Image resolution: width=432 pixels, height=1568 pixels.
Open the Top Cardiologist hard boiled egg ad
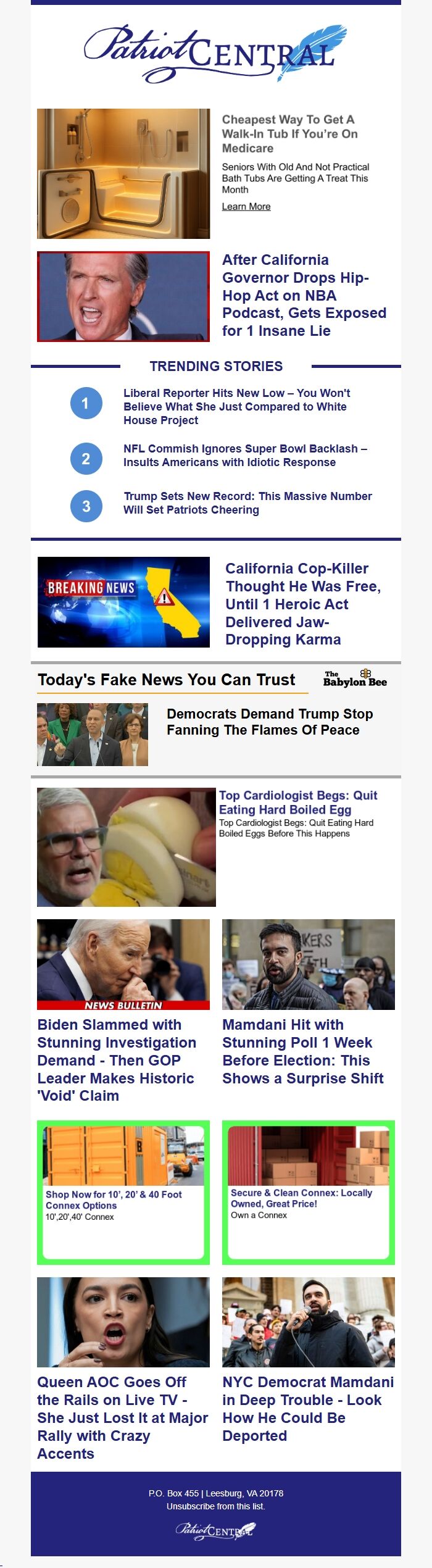tap(297, 802)
